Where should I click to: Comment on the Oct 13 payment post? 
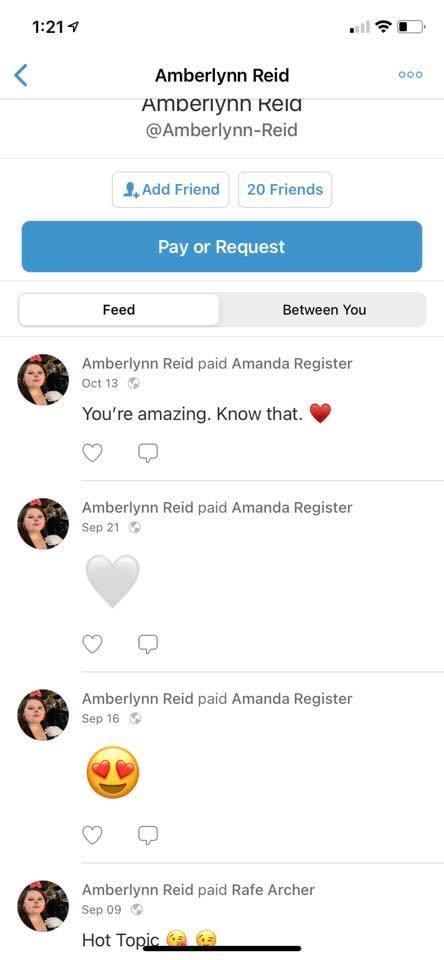(x=148, y=452)
